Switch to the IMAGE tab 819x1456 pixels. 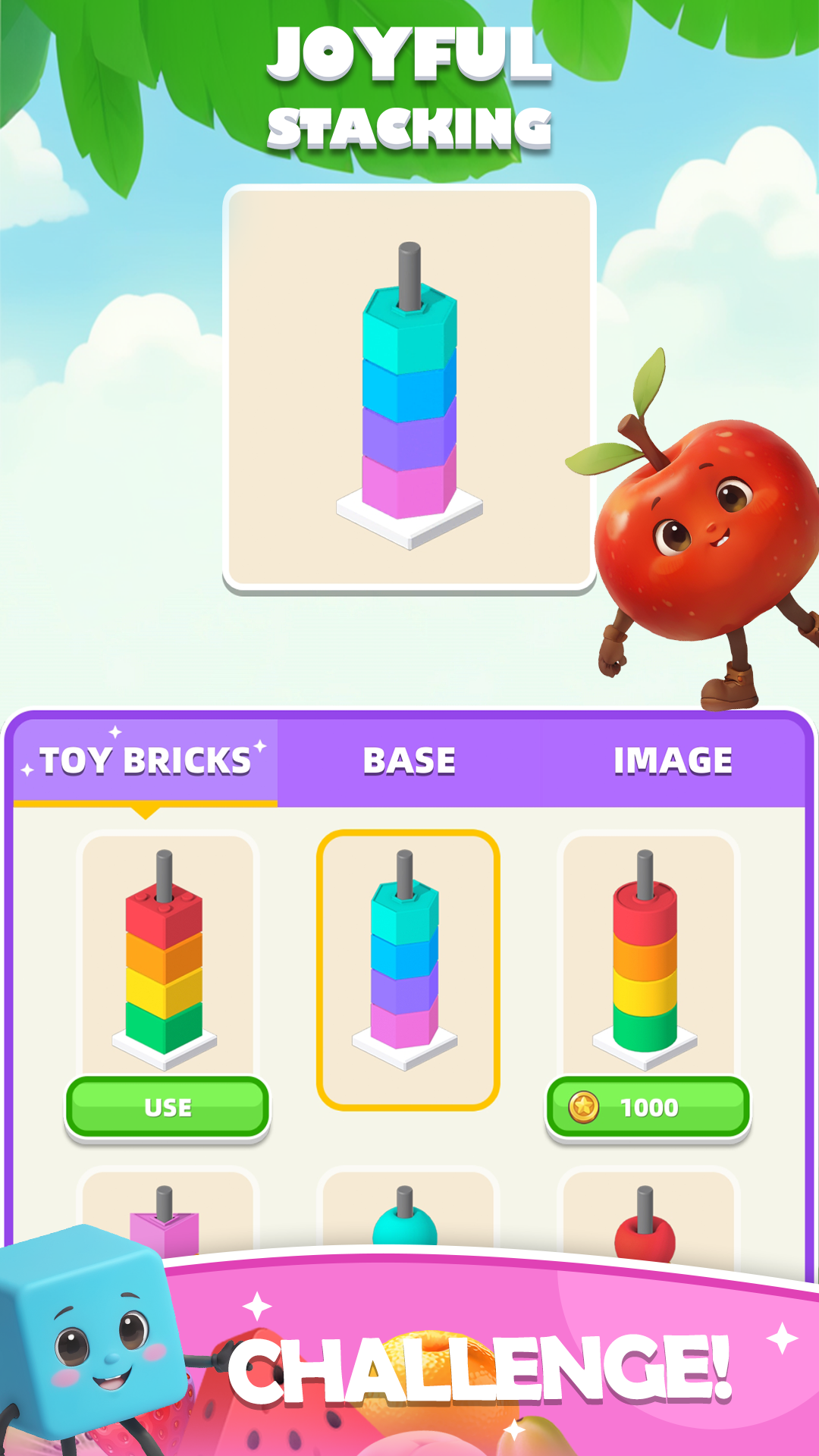tap(673, 758)
